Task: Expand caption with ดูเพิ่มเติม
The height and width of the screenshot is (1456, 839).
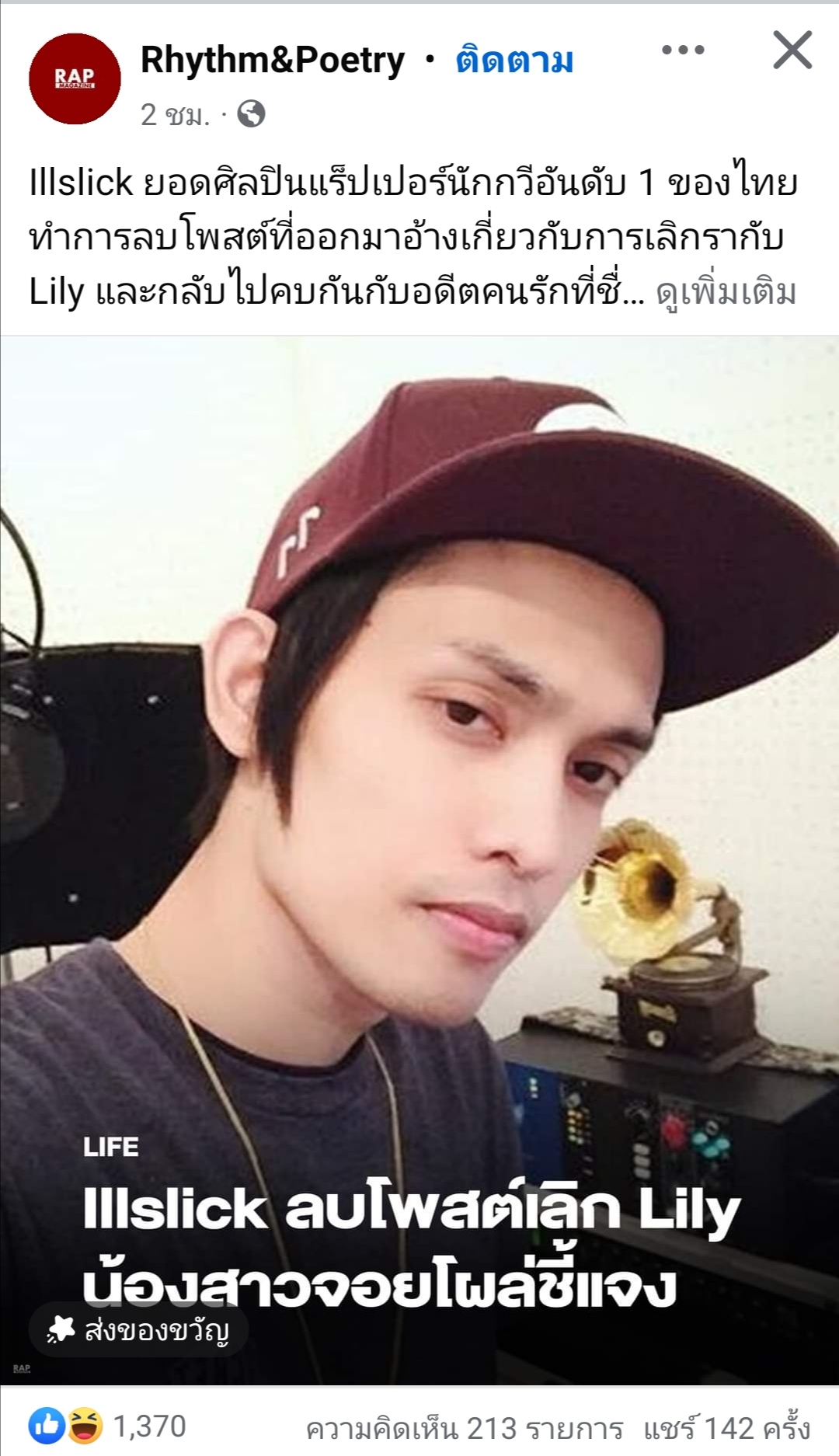Action: click(726, 294)
